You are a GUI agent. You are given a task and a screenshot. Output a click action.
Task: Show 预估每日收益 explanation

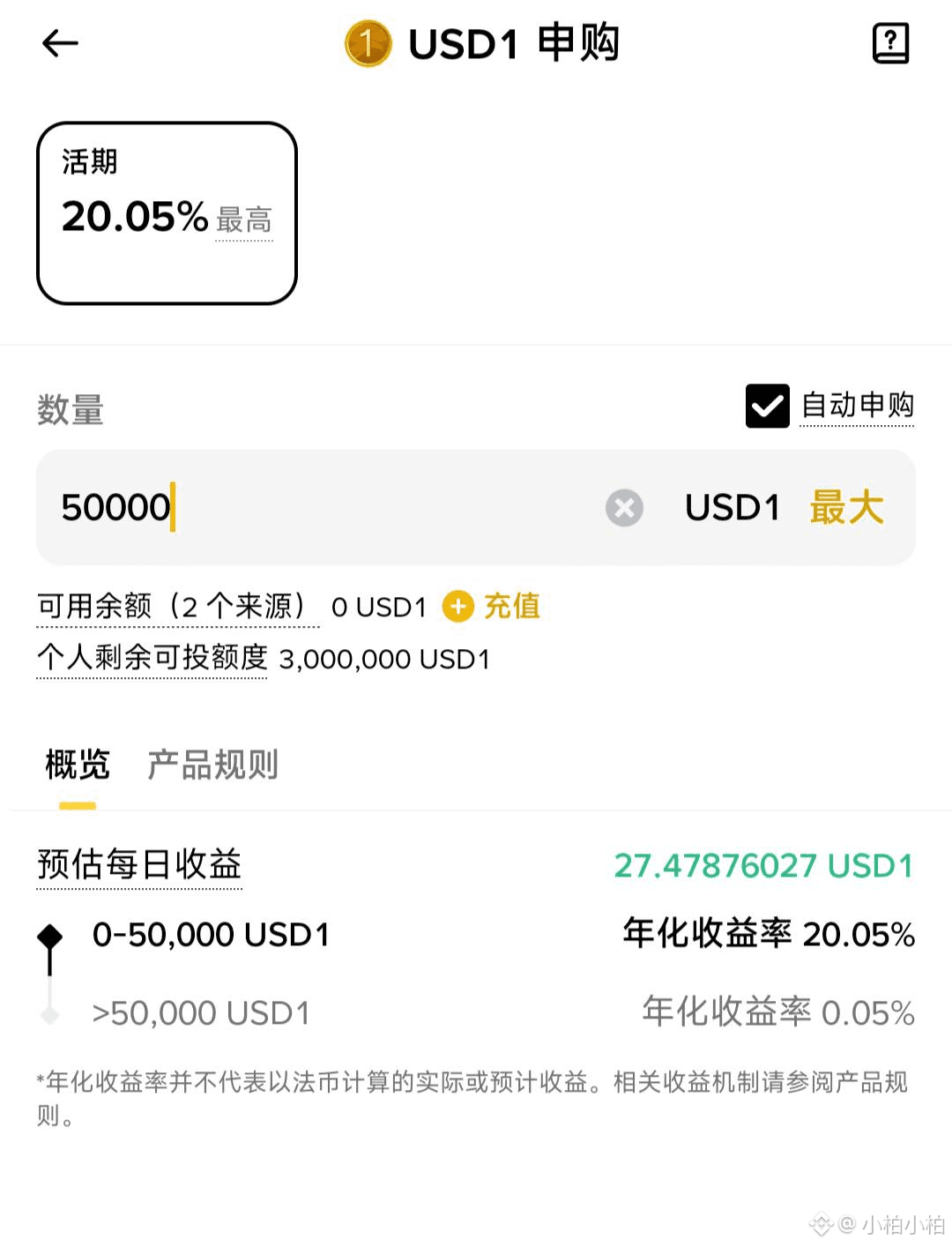139,864
